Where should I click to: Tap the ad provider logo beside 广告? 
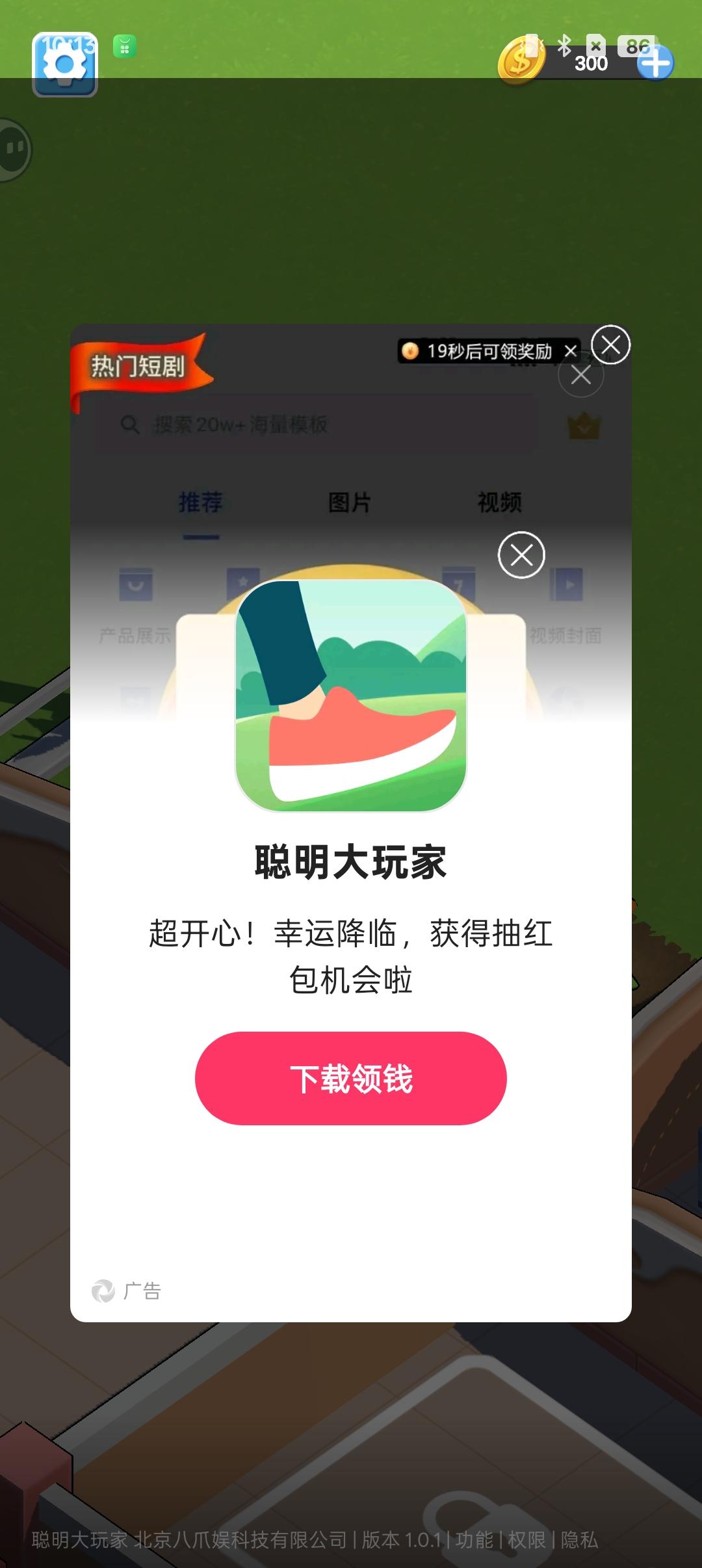click(x=103, y=1290)
